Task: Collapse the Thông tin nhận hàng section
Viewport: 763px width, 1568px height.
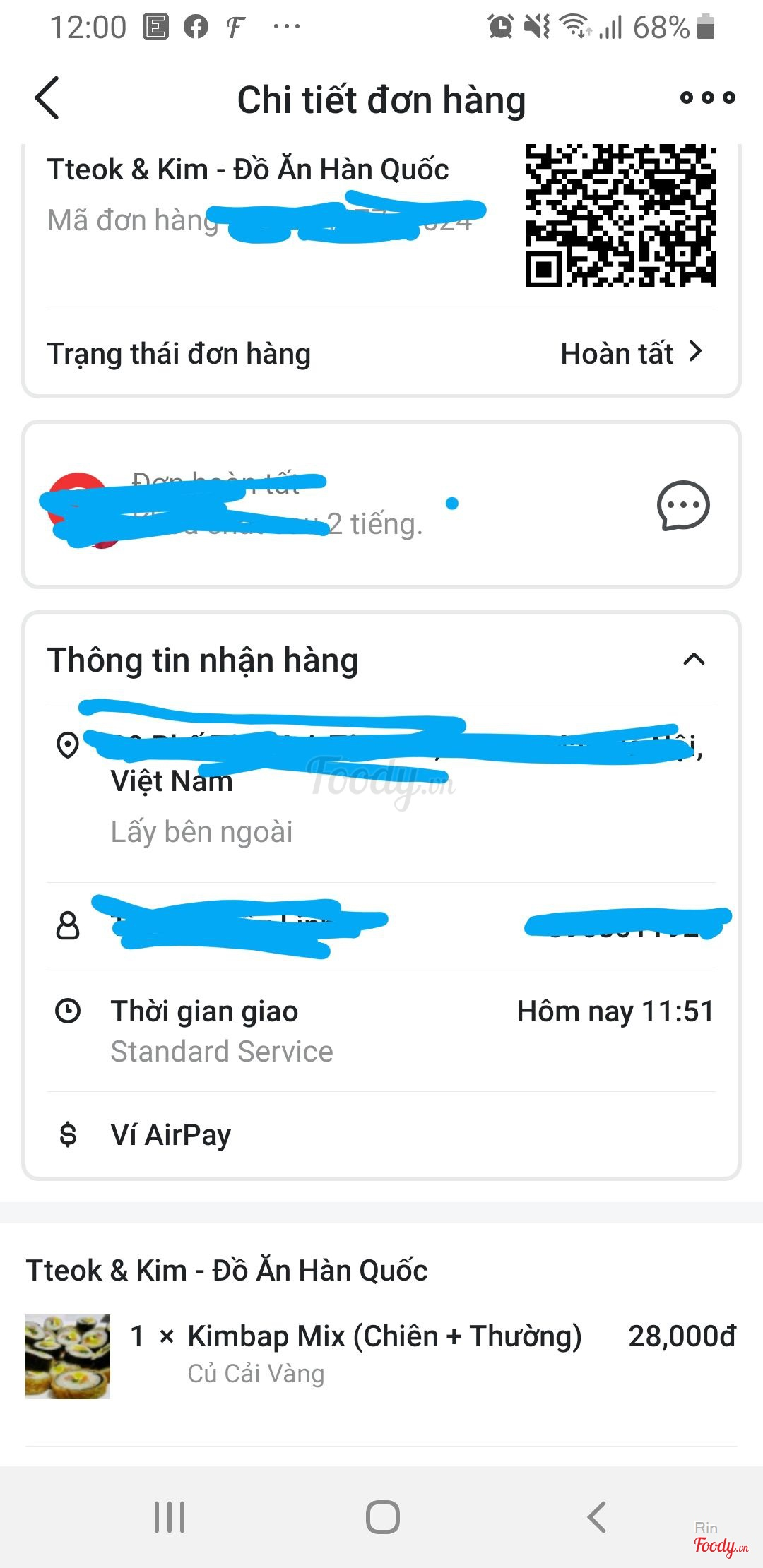Action: tap(694, 660)
